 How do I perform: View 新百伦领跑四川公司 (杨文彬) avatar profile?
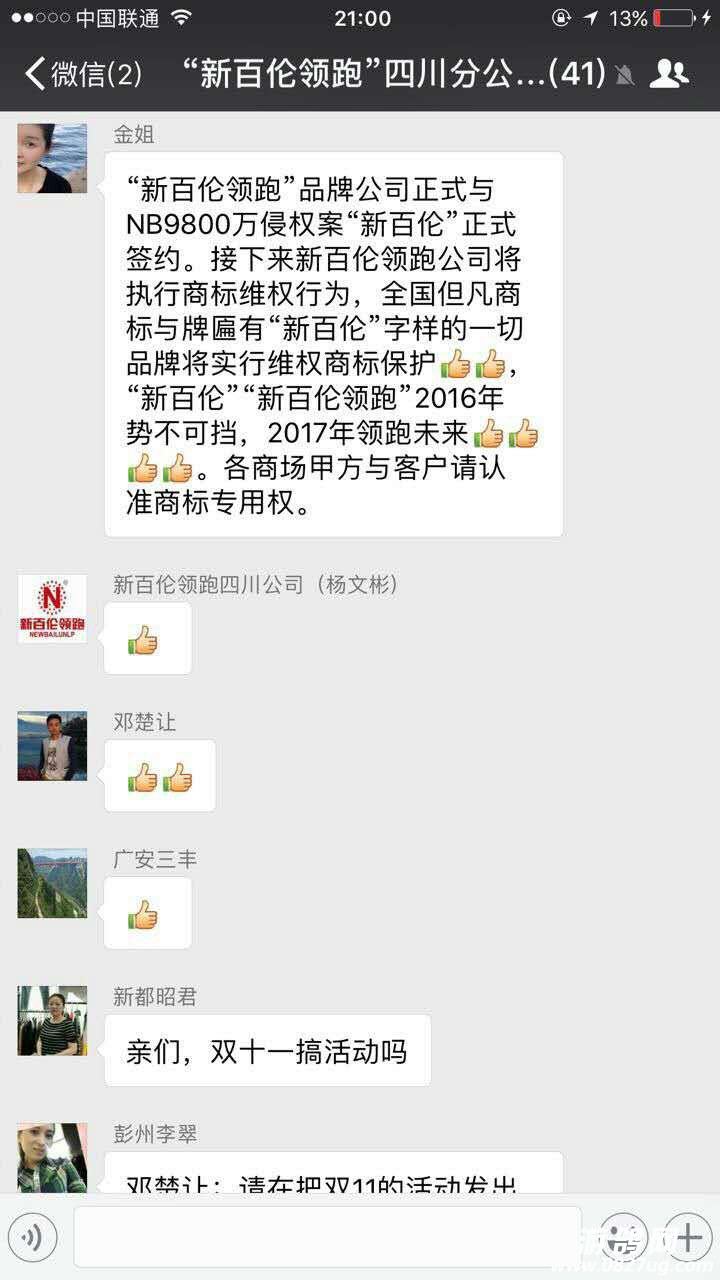point(52,609)
